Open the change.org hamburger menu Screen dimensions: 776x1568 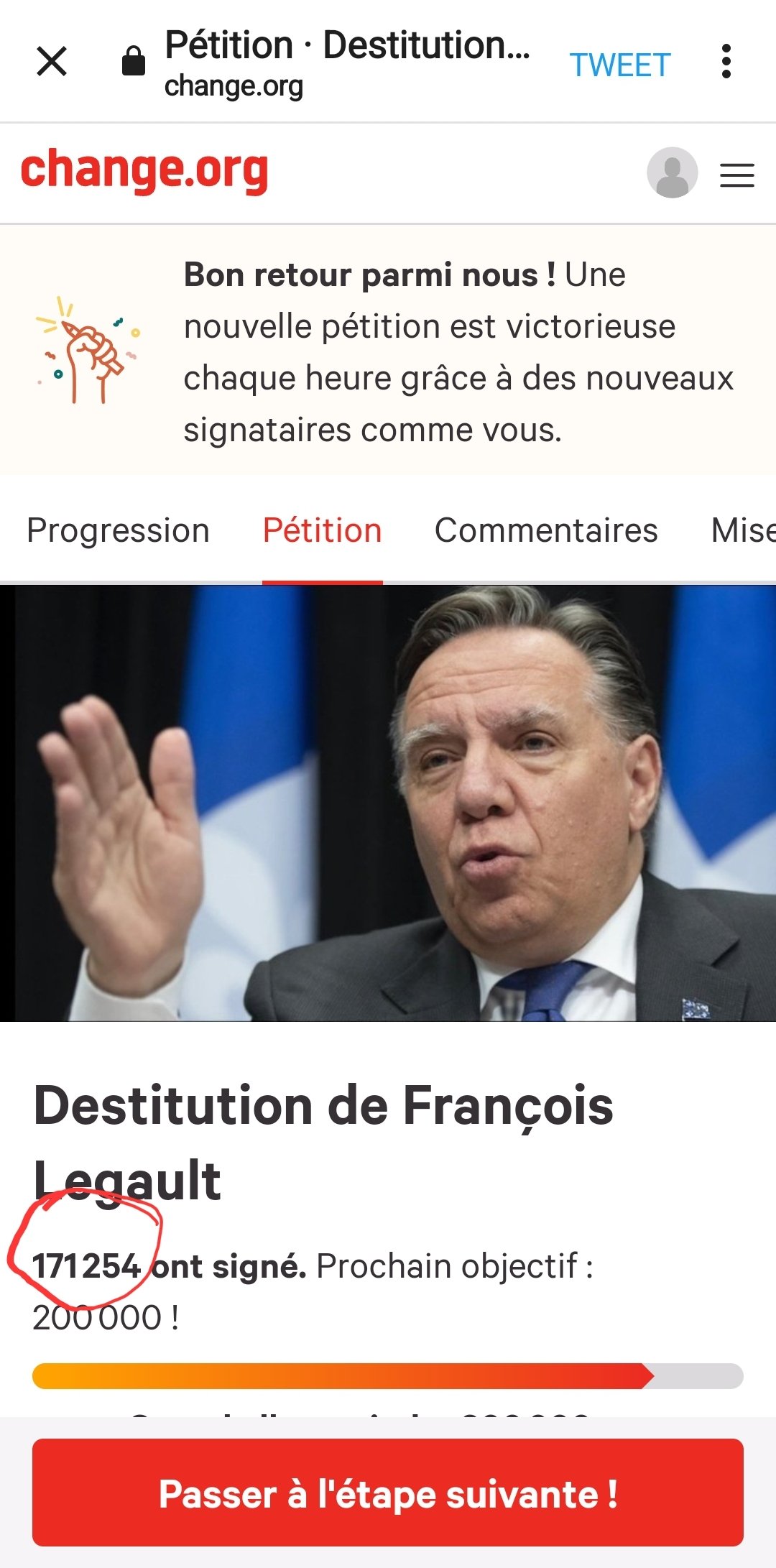[x=737, y=175]
